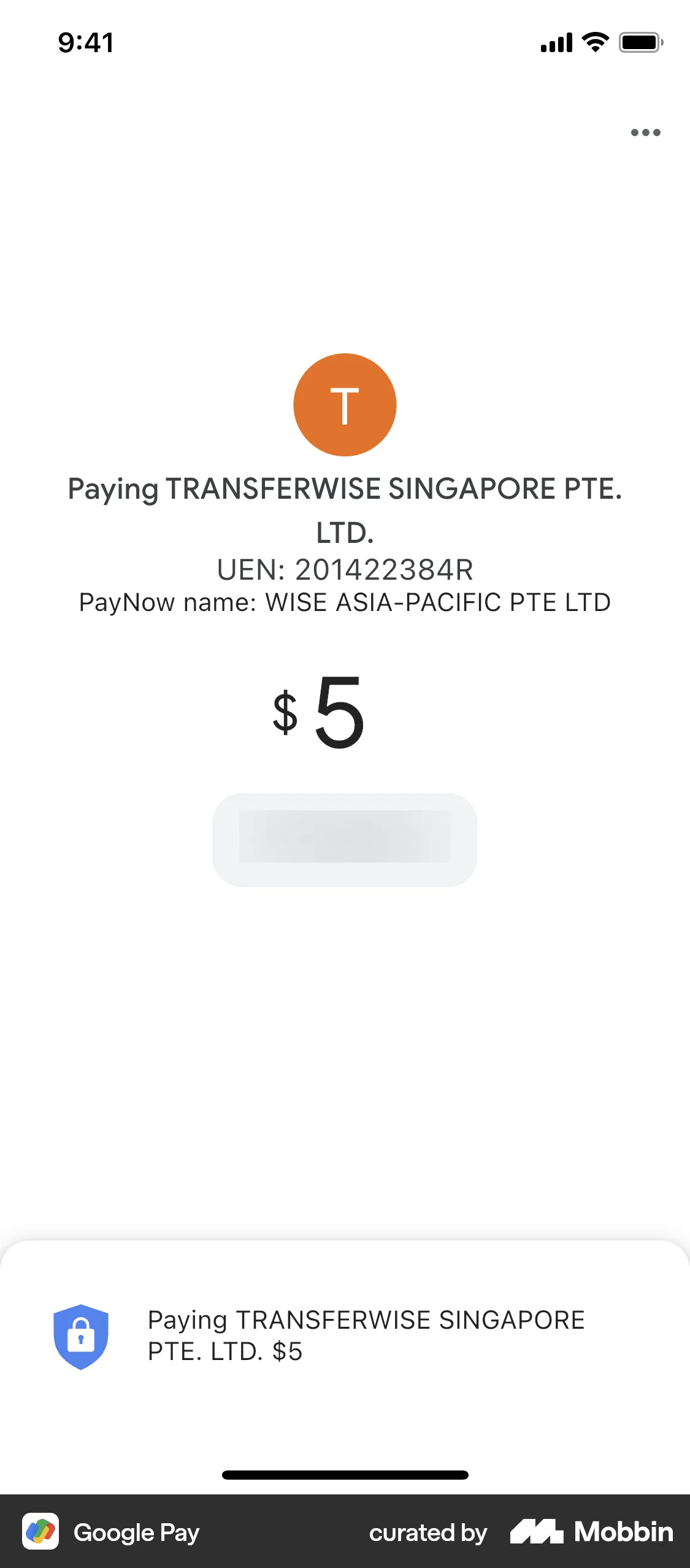The width and height of the screenshot is (690, 1568).
Task: Tap the curated by label
Action: point(427,1532)
